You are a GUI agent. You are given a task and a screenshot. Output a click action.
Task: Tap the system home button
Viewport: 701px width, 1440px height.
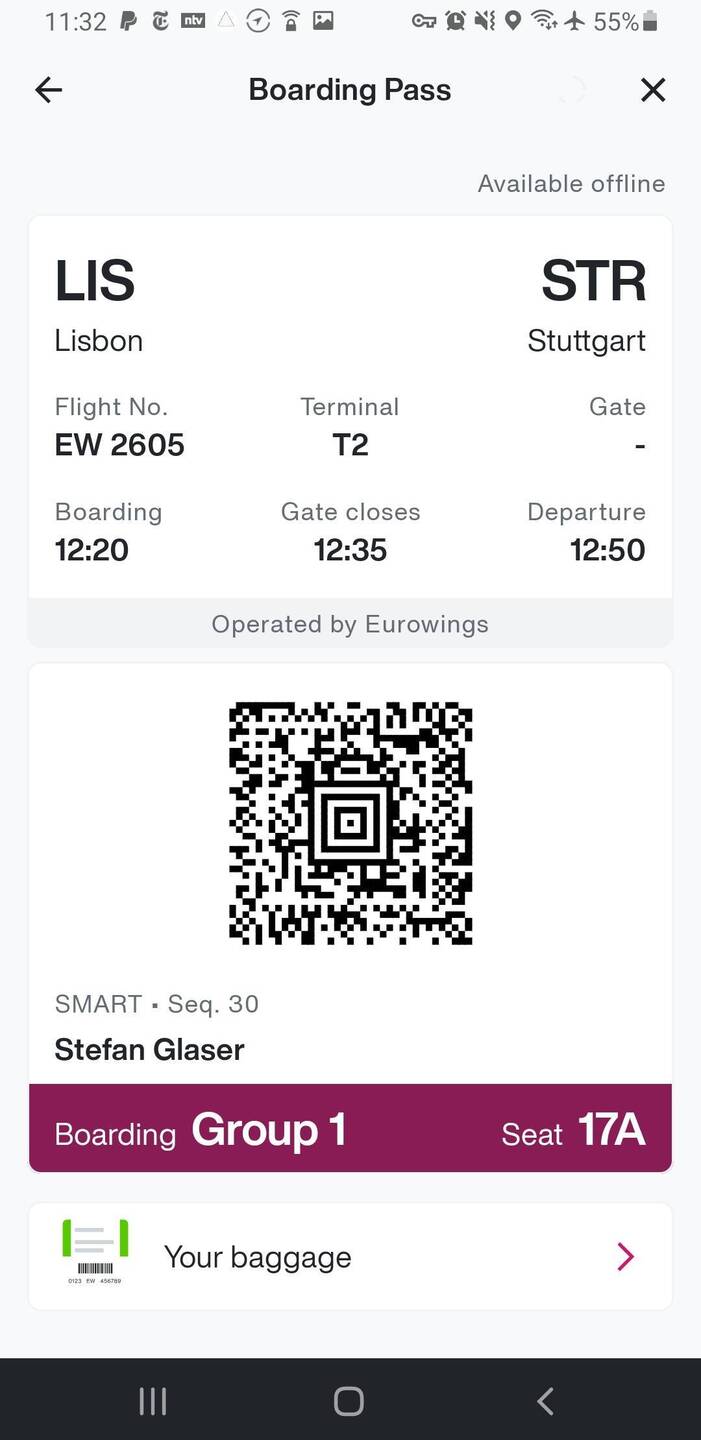point(349,1401)
